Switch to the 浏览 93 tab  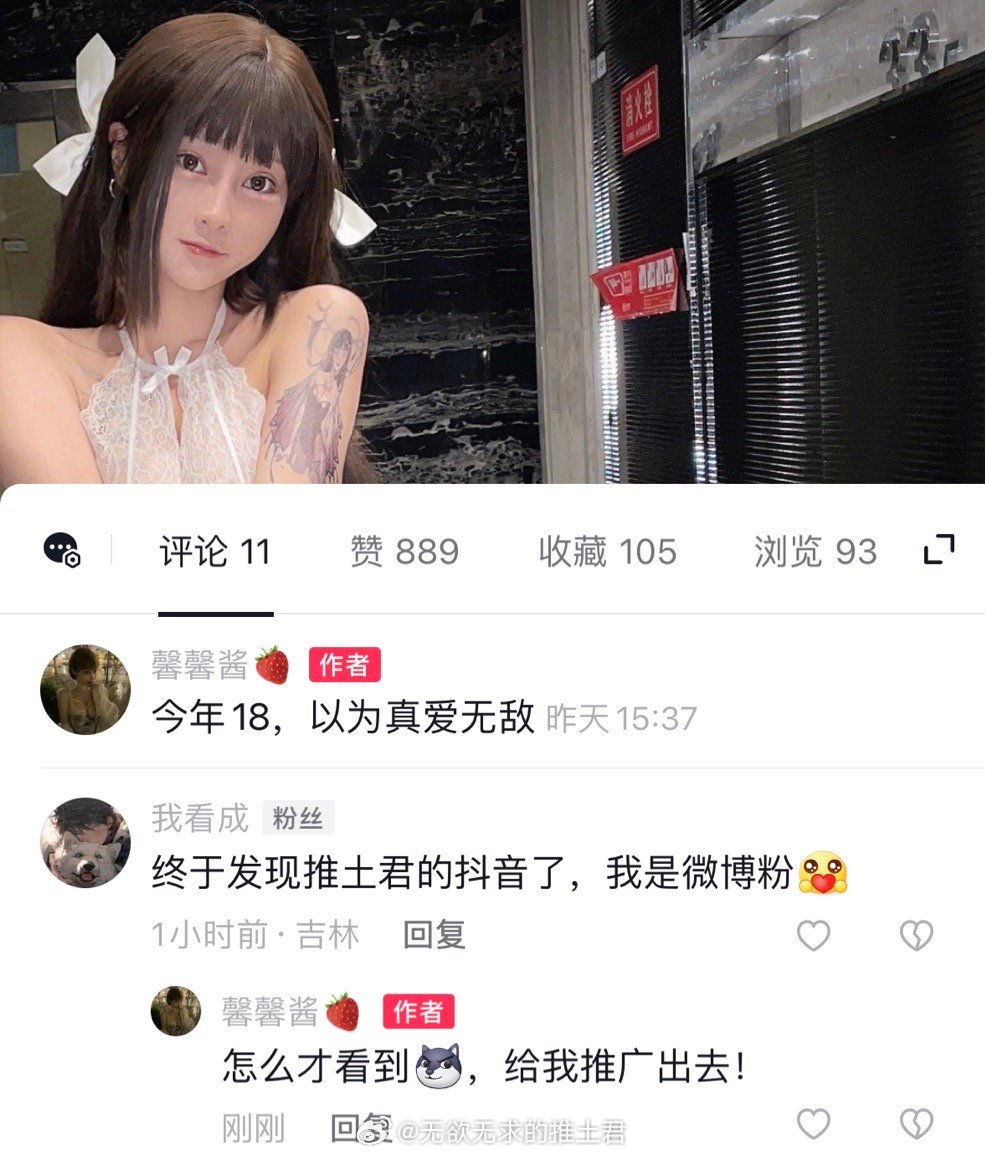tap(815, 551)
